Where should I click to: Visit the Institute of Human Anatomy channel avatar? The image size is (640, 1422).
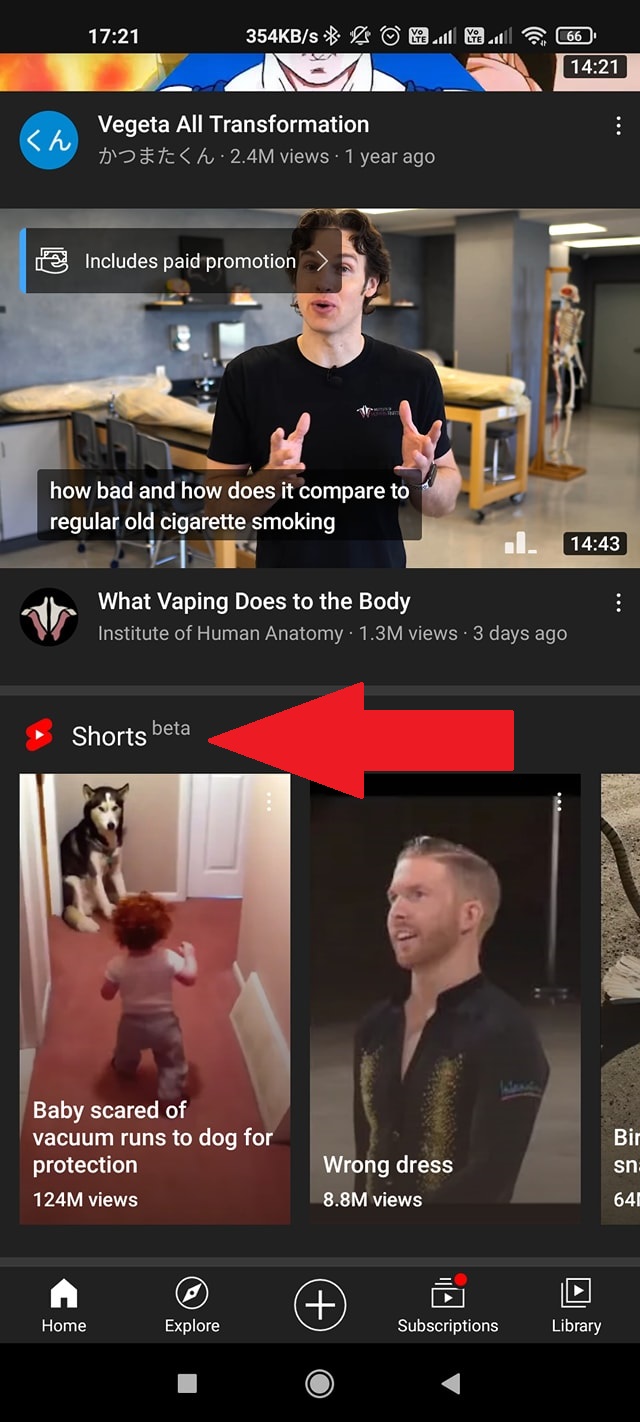(49, 617)
